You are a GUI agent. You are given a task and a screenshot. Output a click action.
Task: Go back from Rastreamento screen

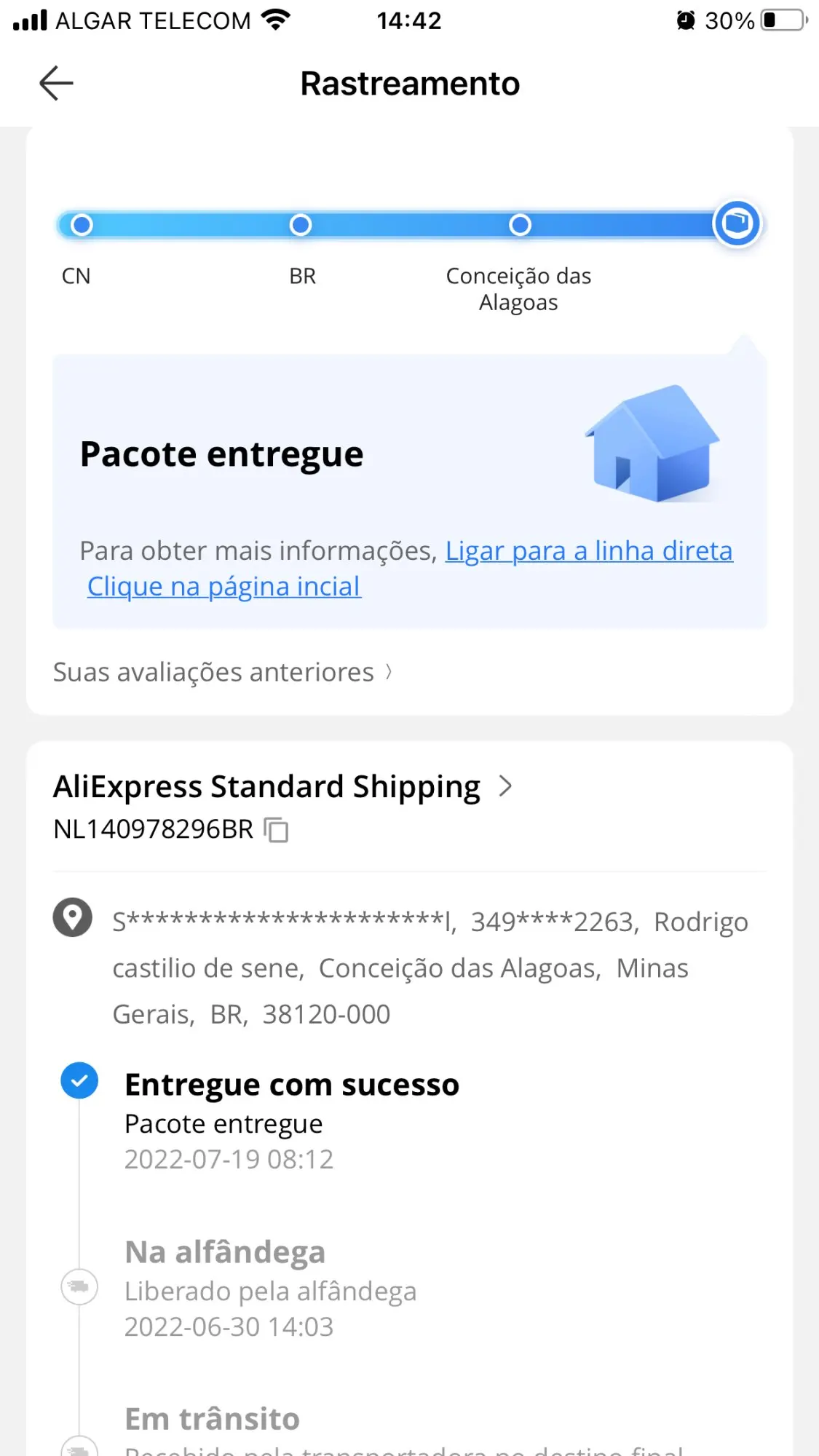click(x=56, y=83)
